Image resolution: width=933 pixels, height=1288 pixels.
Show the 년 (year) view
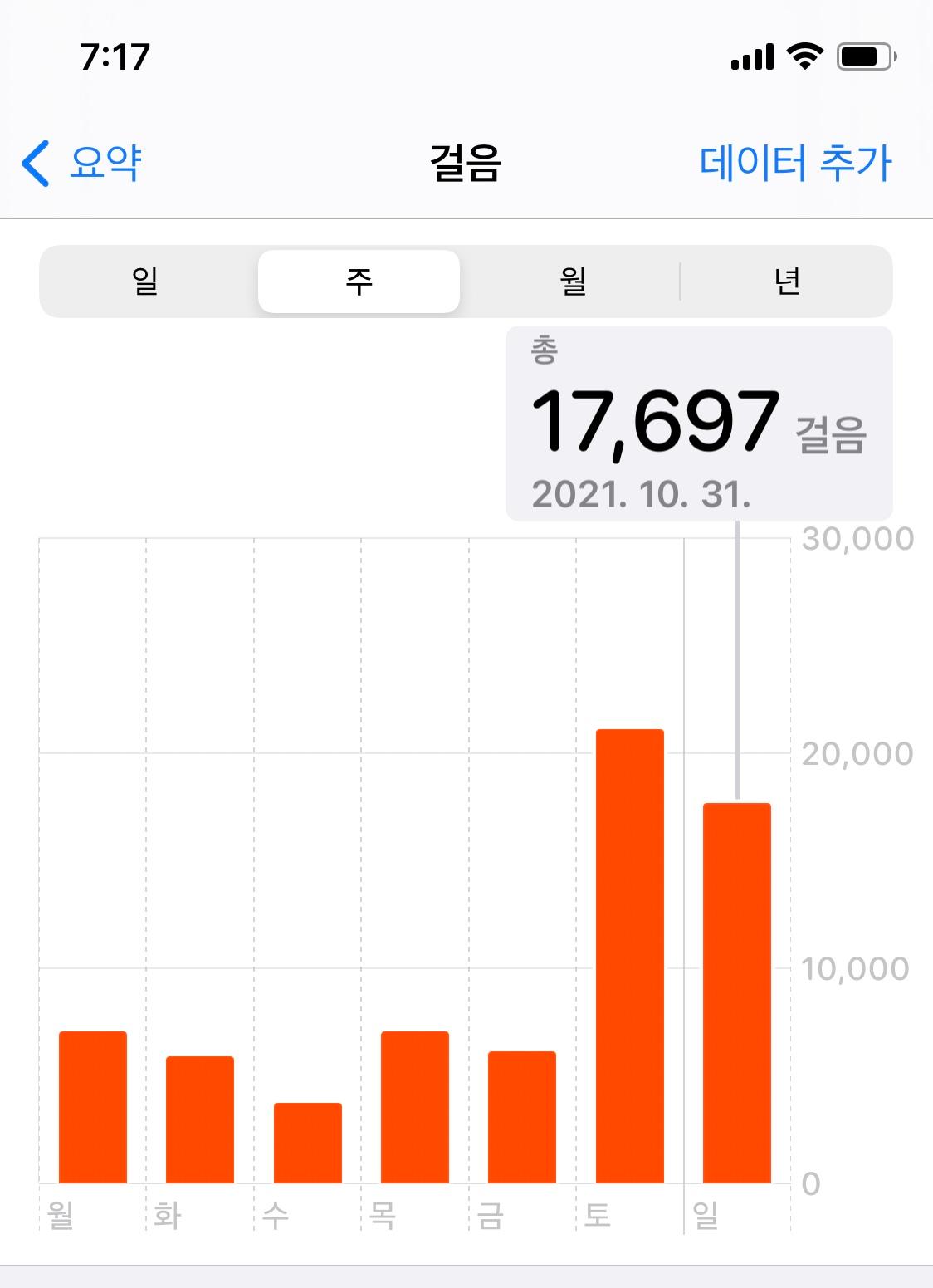[786, 282]
